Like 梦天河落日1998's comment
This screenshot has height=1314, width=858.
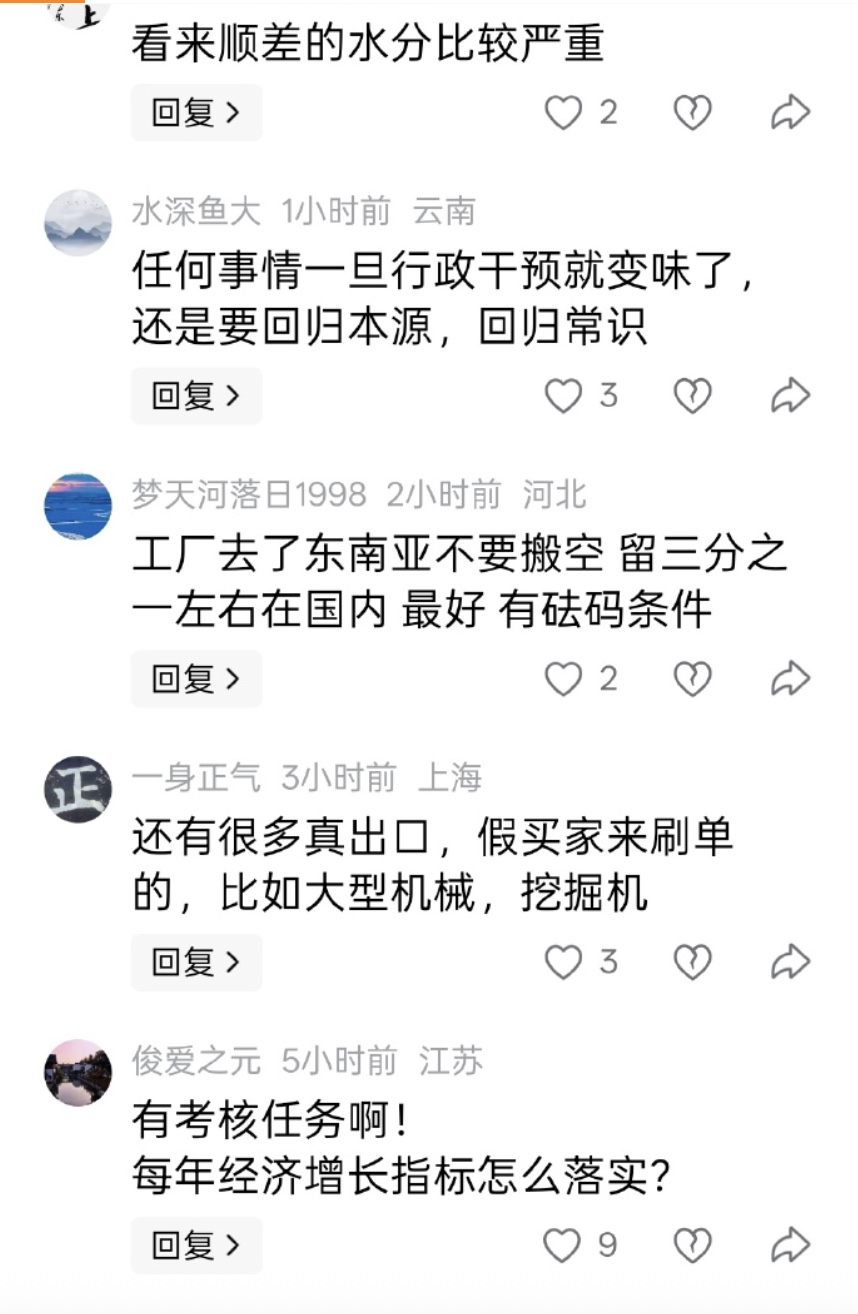(x=563, y=680)
